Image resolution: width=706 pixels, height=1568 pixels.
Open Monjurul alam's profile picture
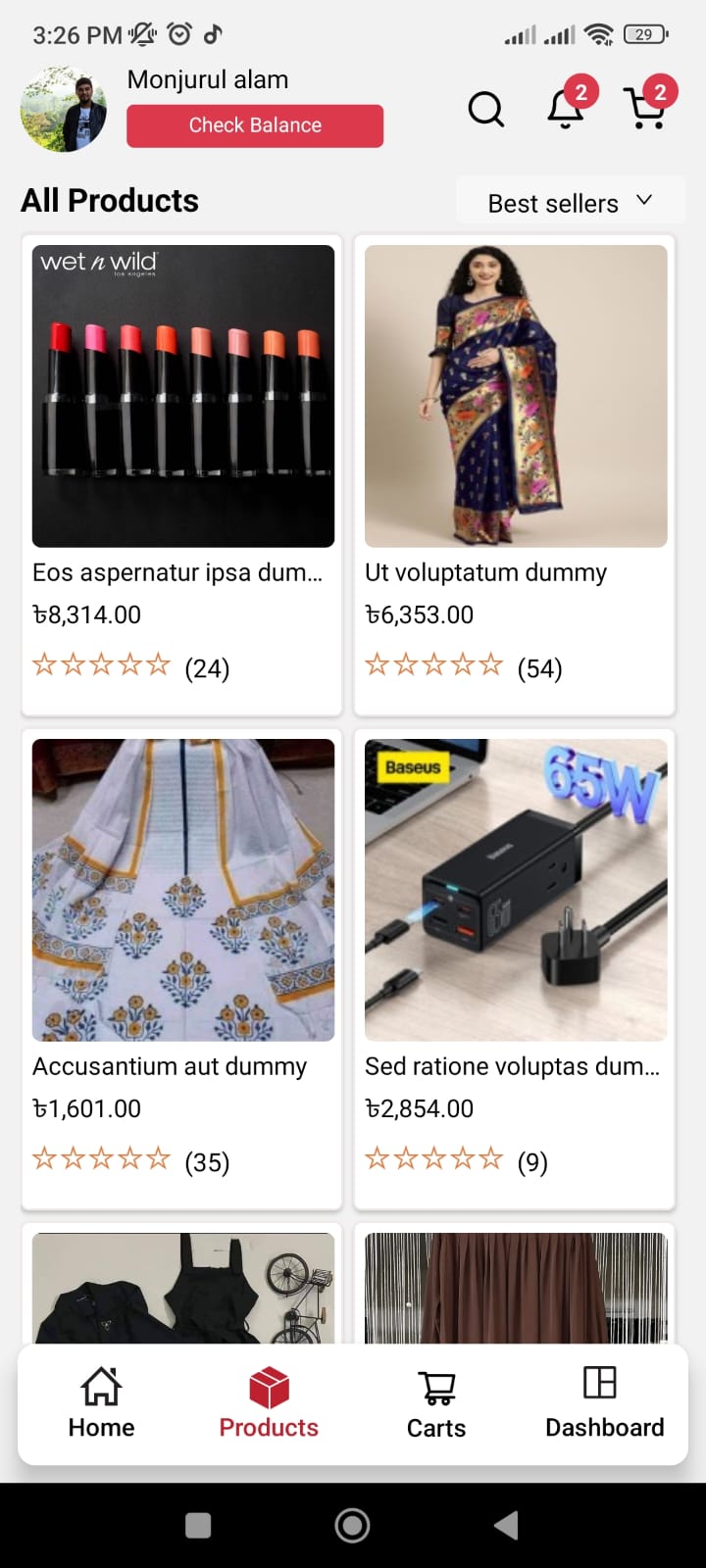coord(64,110)
